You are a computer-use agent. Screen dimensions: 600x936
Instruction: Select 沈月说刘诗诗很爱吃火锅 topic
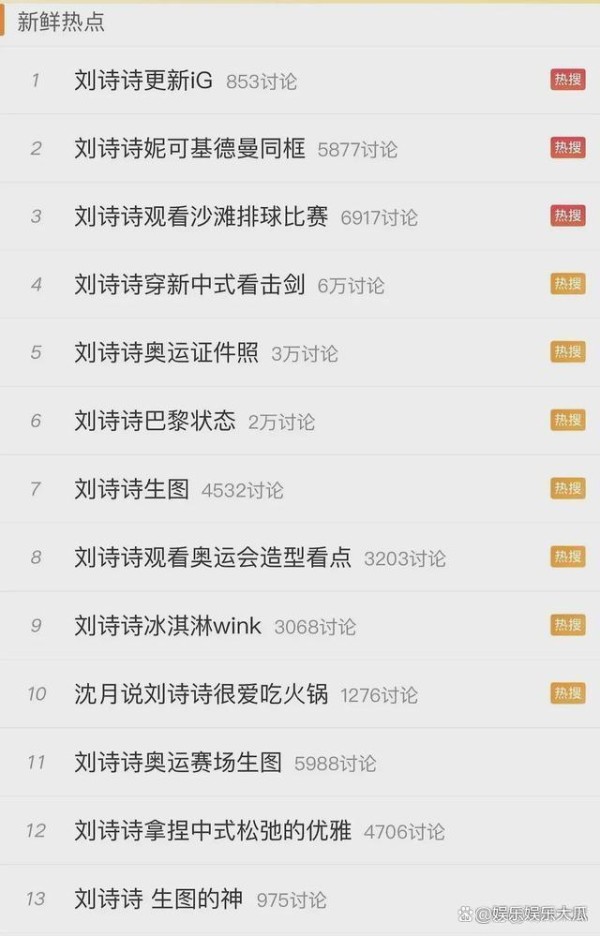pos(201,694)
